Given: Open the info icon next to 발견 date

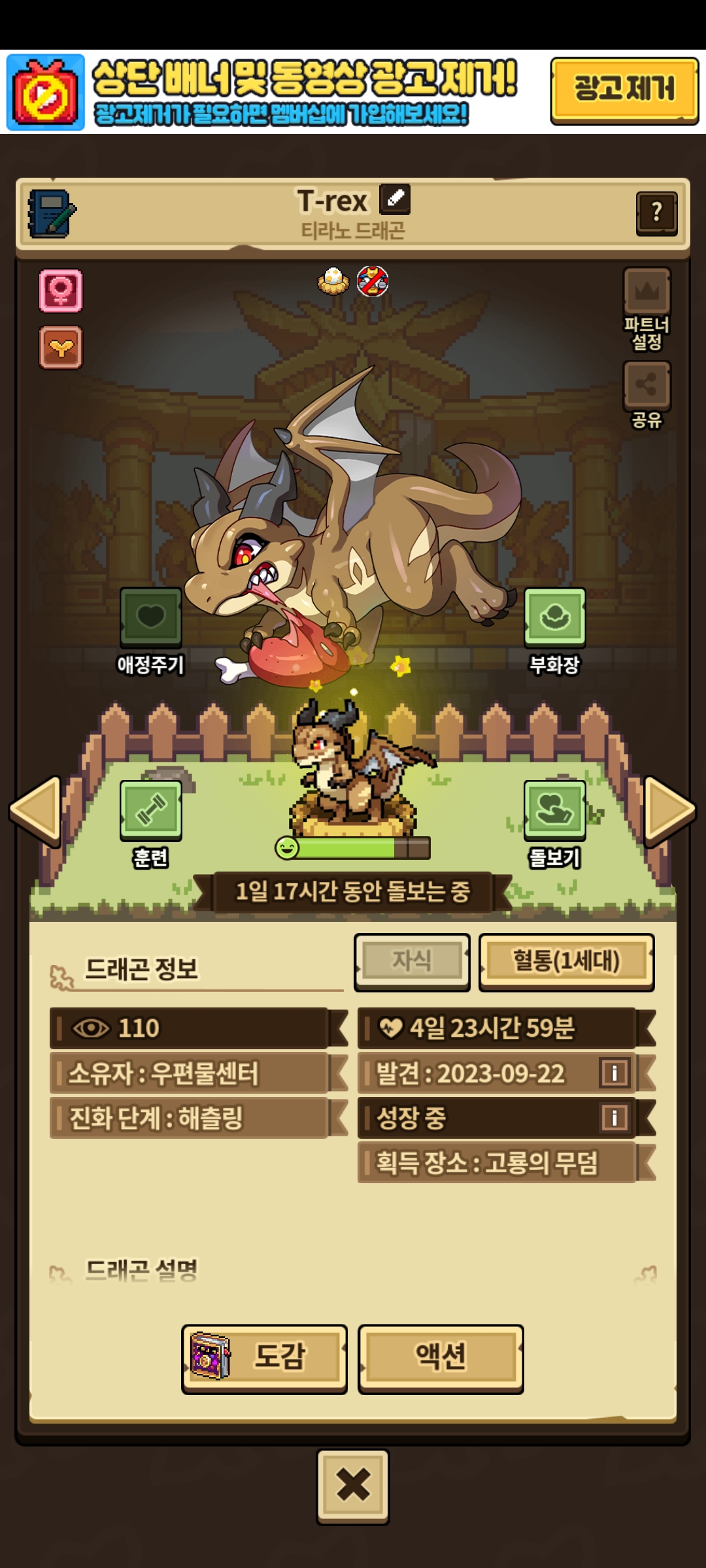Looking at the screenshot, I should pos(614,1072).
